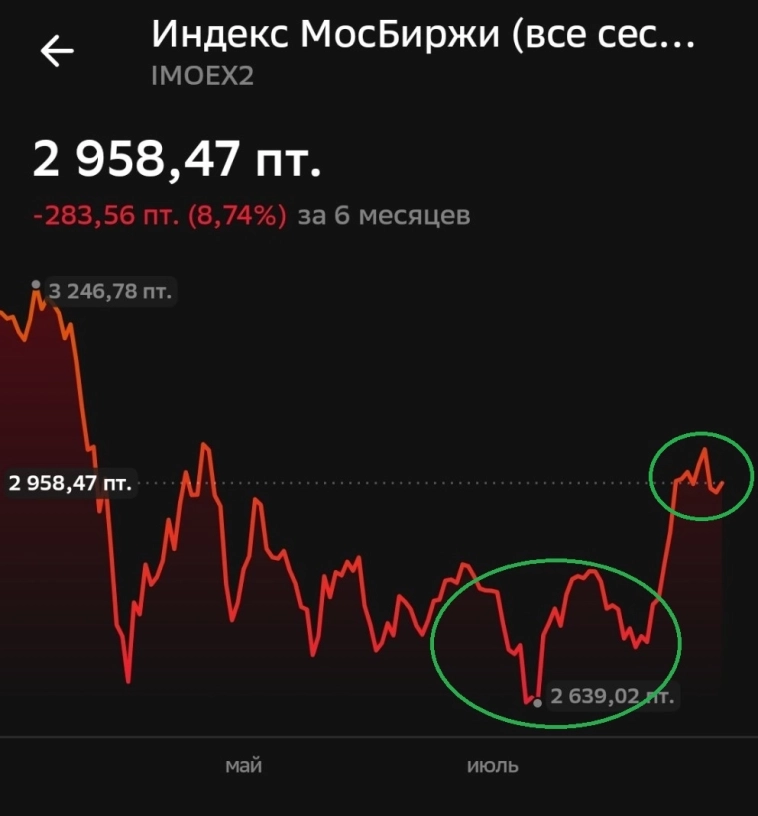This screenshot has height=816, width=758.
Task: Select the июль axis label
Action: point(494,766)
